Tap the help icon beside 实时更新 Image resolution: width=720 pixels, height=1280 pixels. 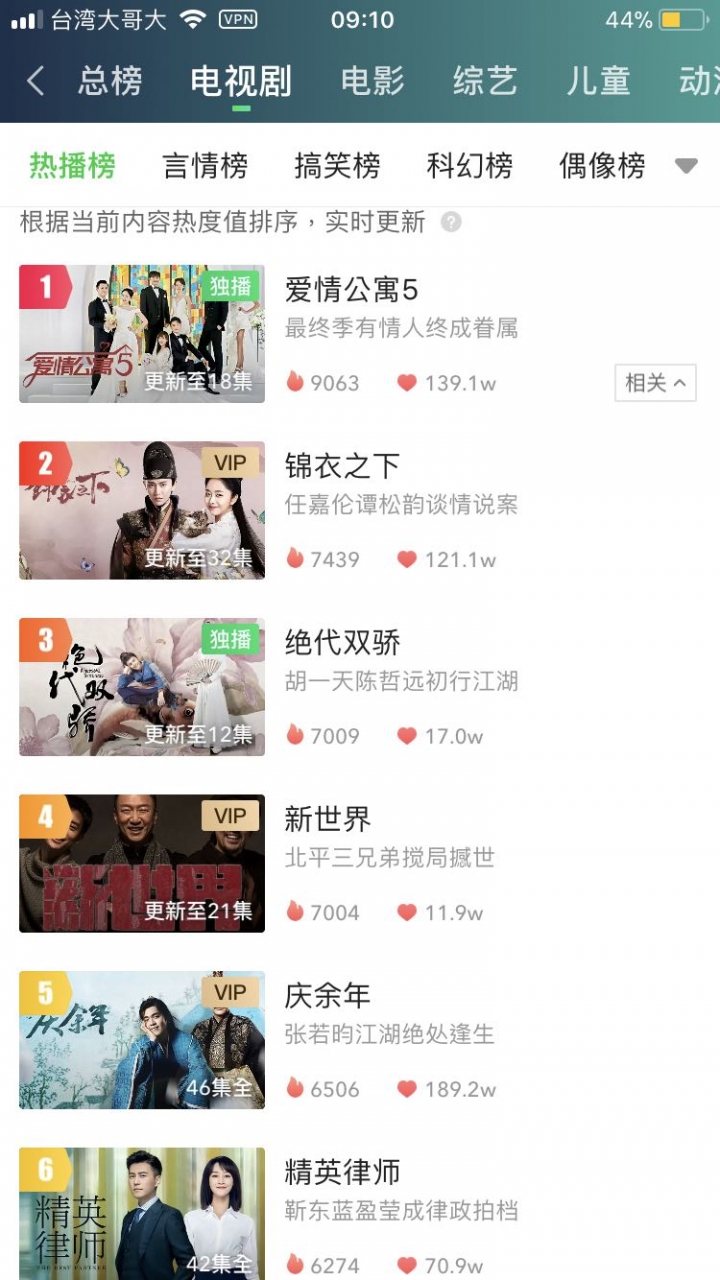point(451,222)
